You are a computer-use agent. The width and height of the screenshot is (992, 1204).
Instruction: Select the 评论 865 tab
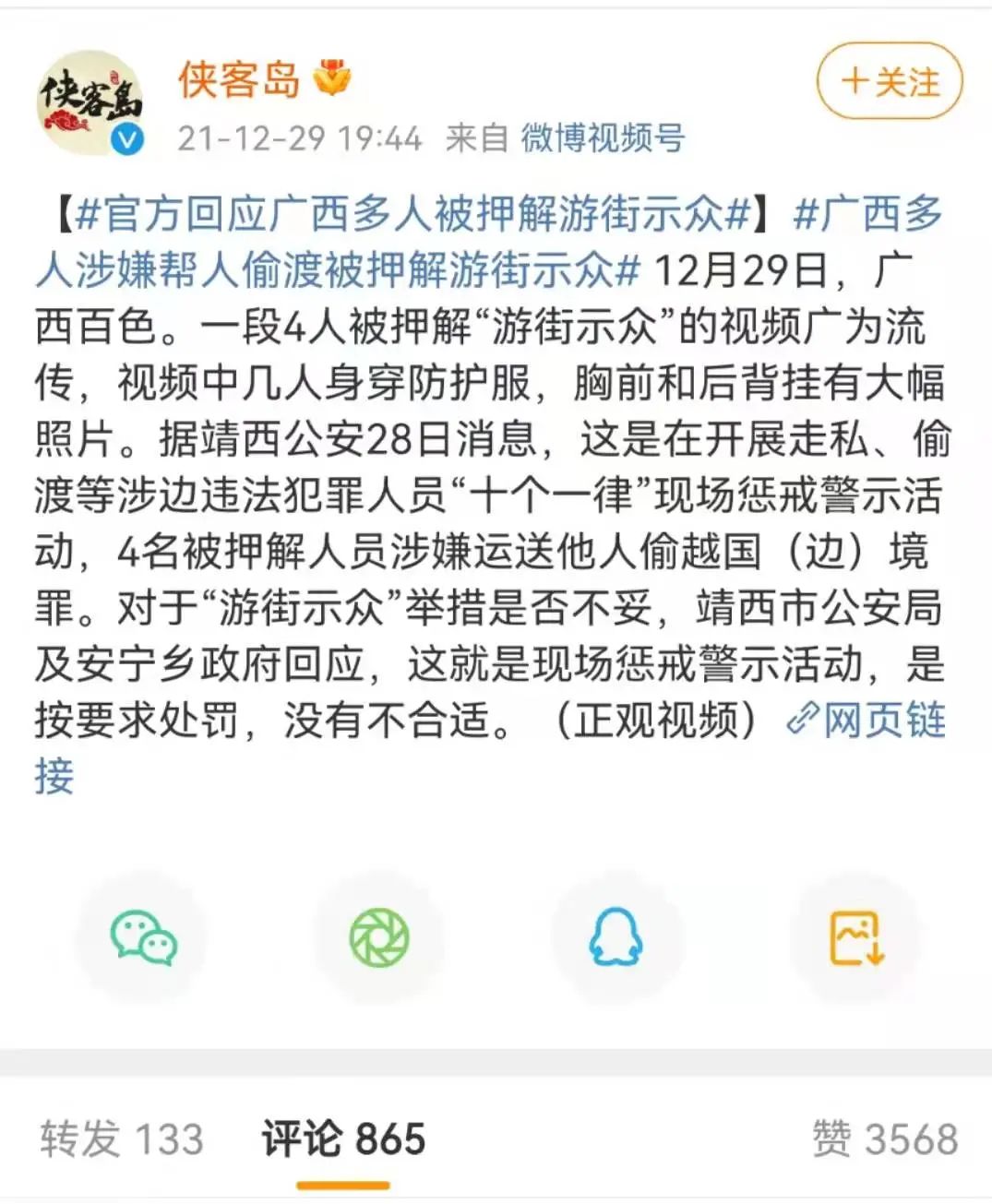[343, 1138]
